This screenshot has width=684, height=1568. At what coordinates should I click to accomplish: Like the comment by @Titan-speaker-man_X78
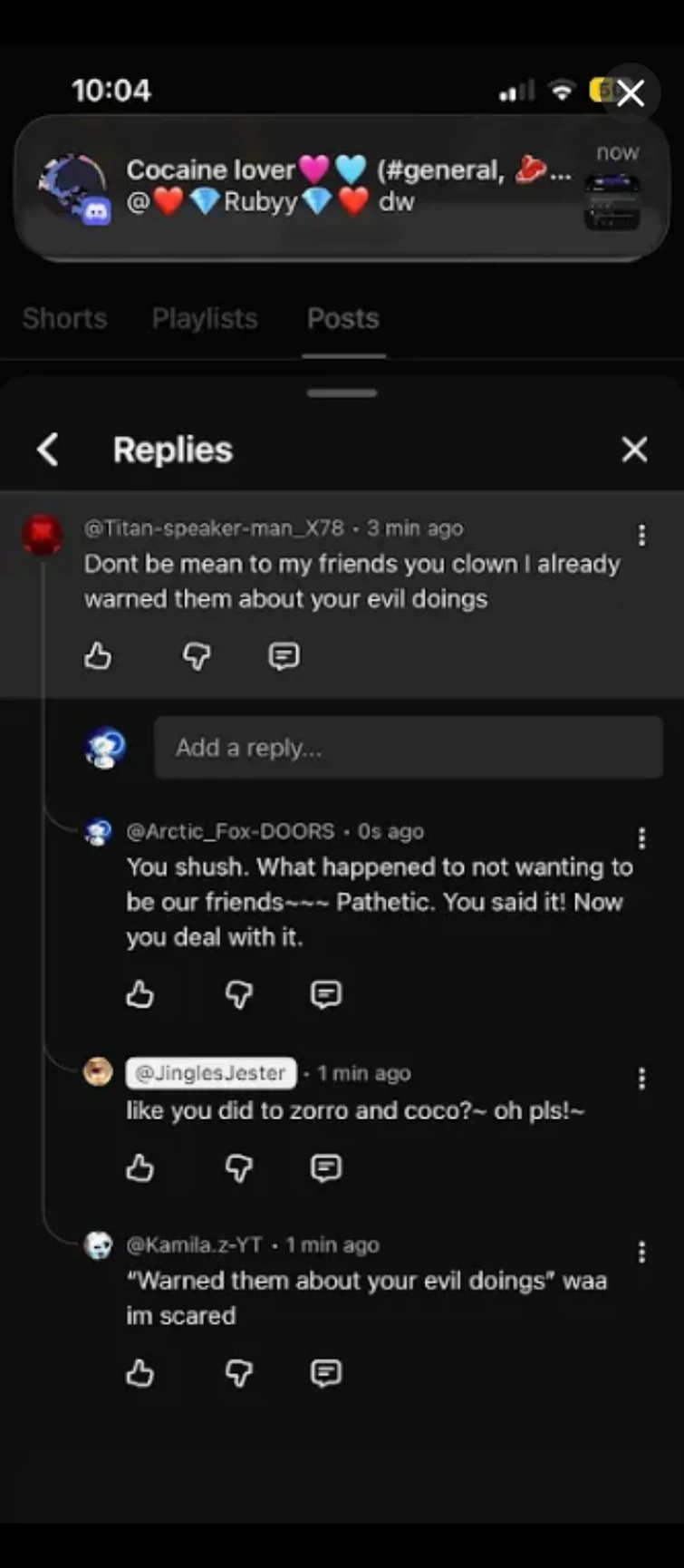click(x=98, y=656)
